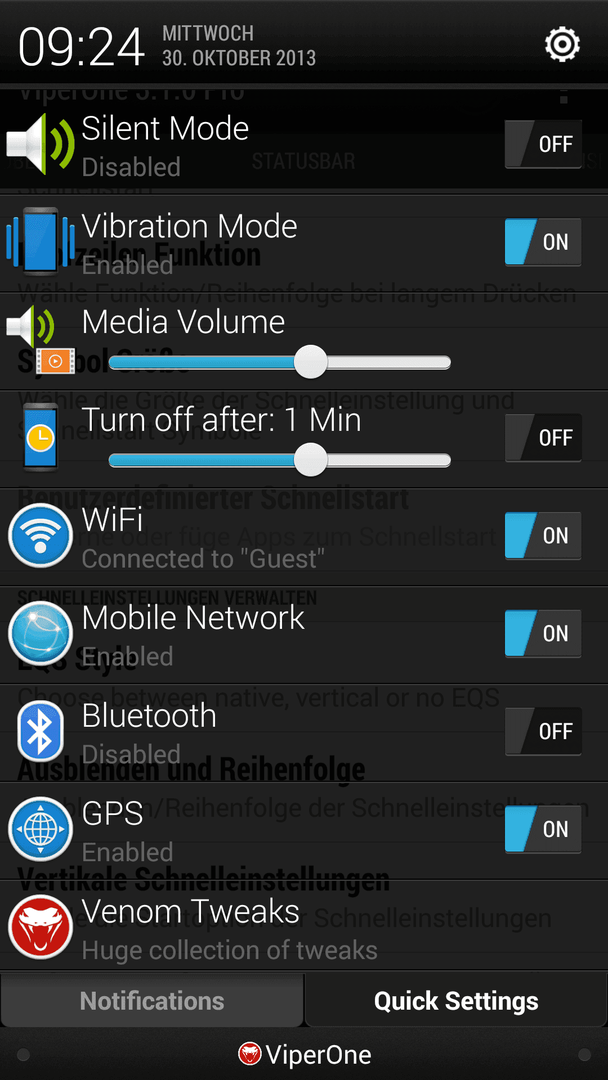
Task: Select the Quick Settings tab
Action: 457,1001
